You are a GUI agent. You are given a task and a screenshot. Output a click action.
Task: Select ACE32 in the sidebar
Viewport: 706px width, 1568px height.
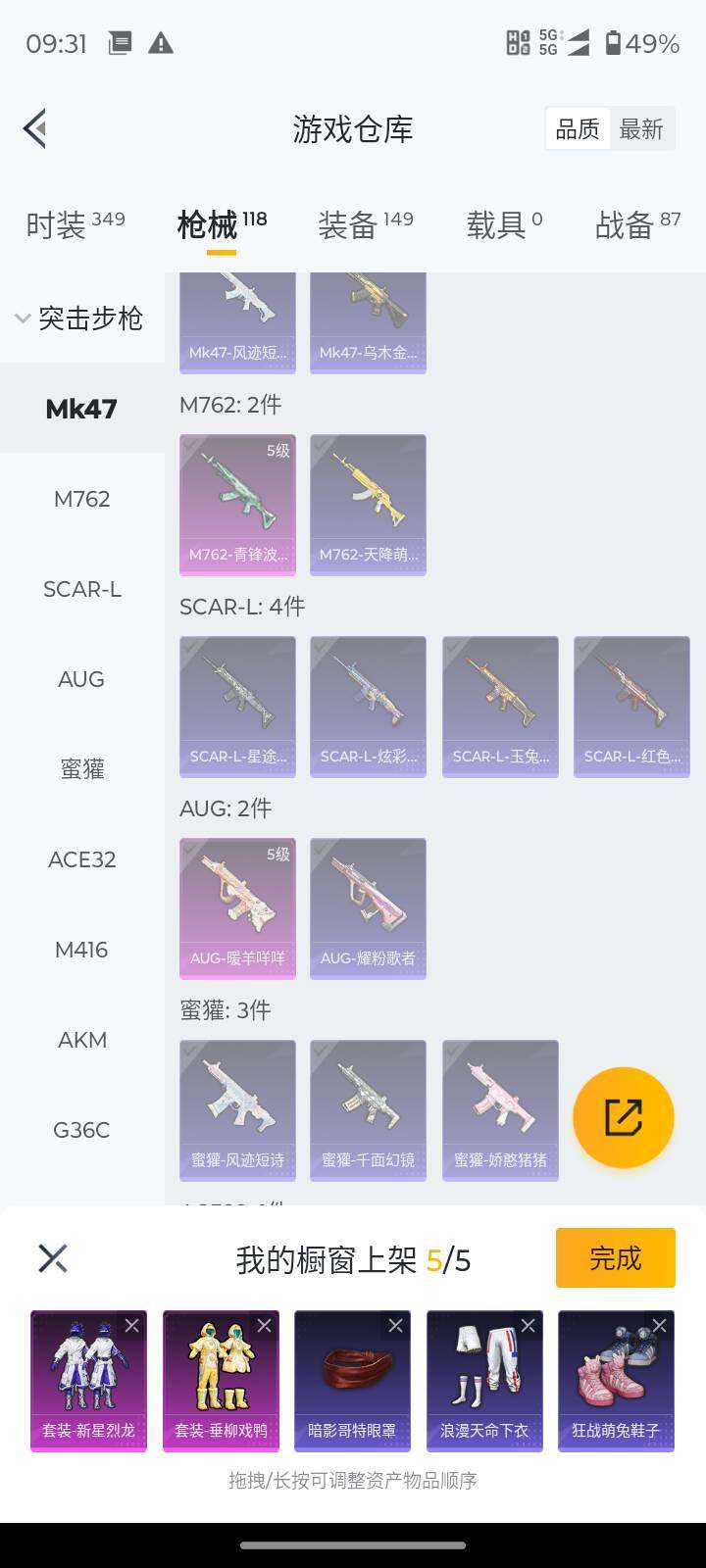[81, 859]
